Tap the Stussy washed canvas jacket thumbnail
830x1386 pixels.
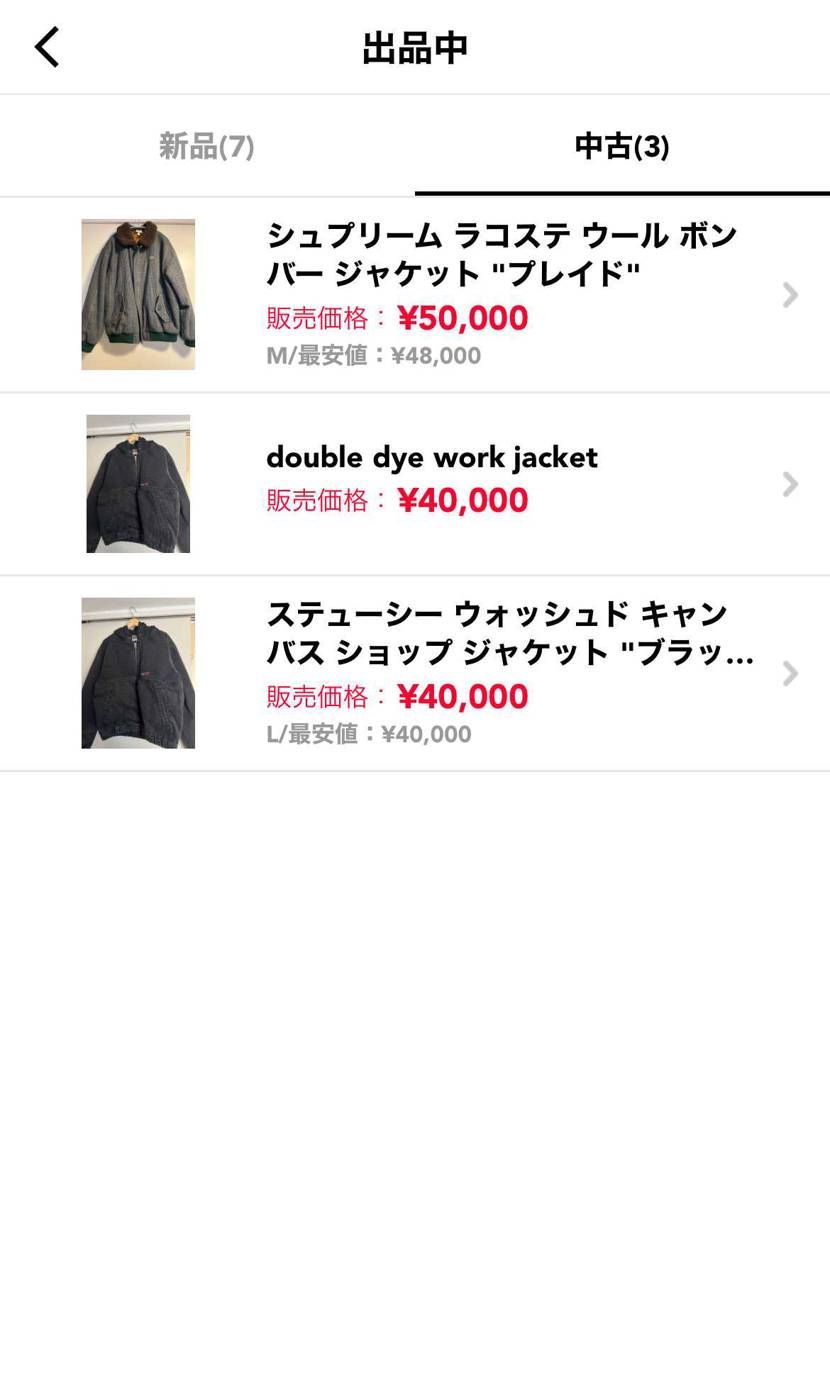(138, 673)
